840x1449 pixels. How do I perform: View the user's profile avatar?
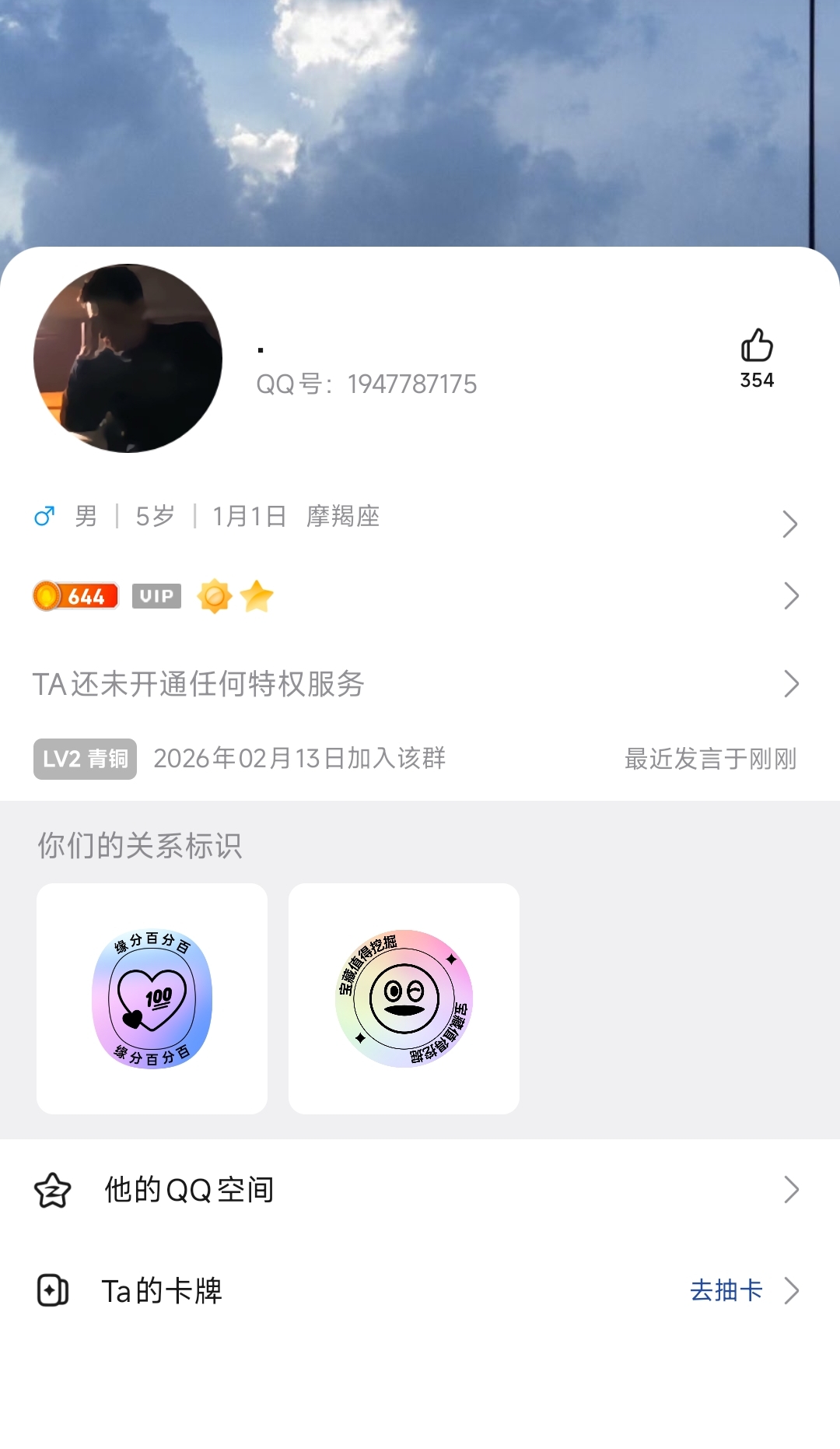(128, 358)
